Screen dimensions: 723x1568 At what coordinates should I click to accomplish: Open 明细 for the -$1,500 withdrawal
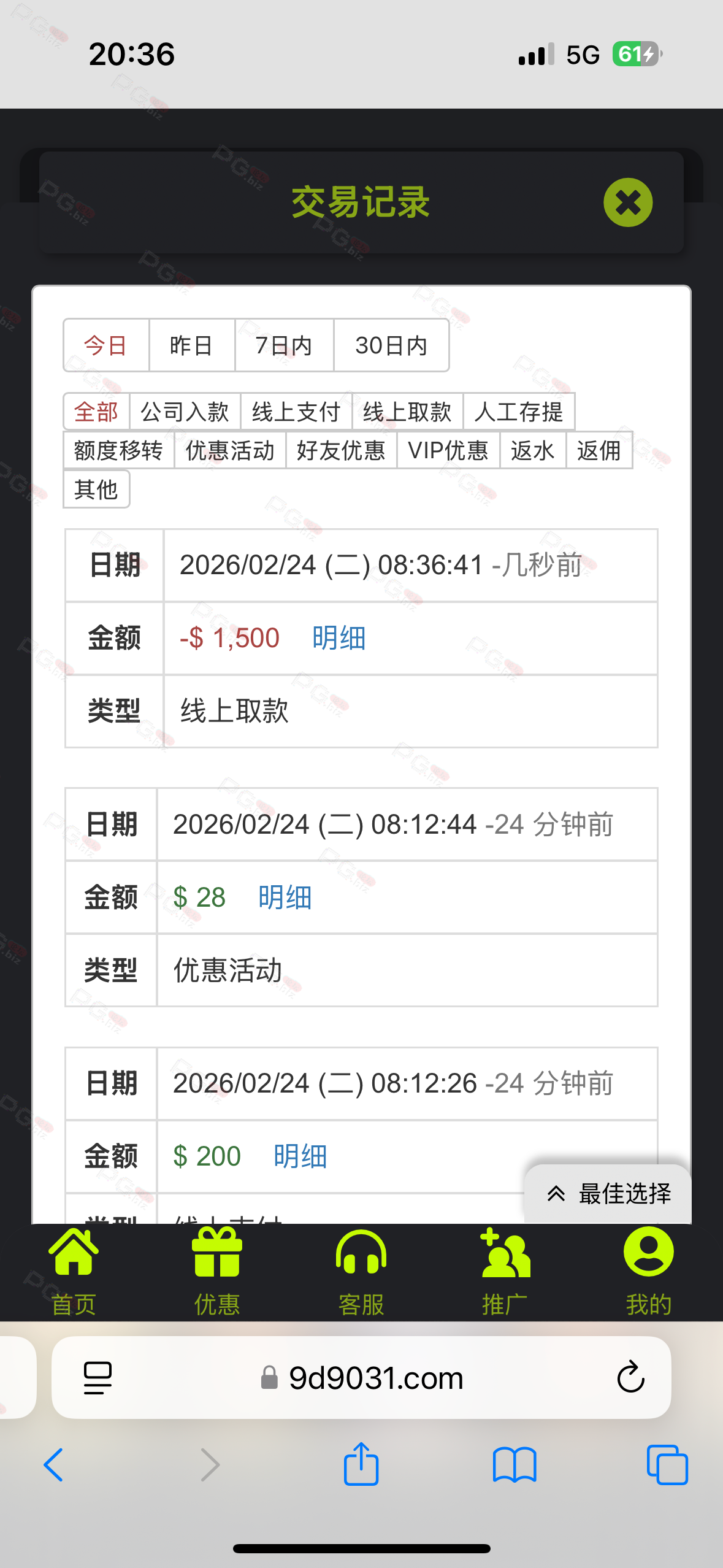click(x=339, y=638)
